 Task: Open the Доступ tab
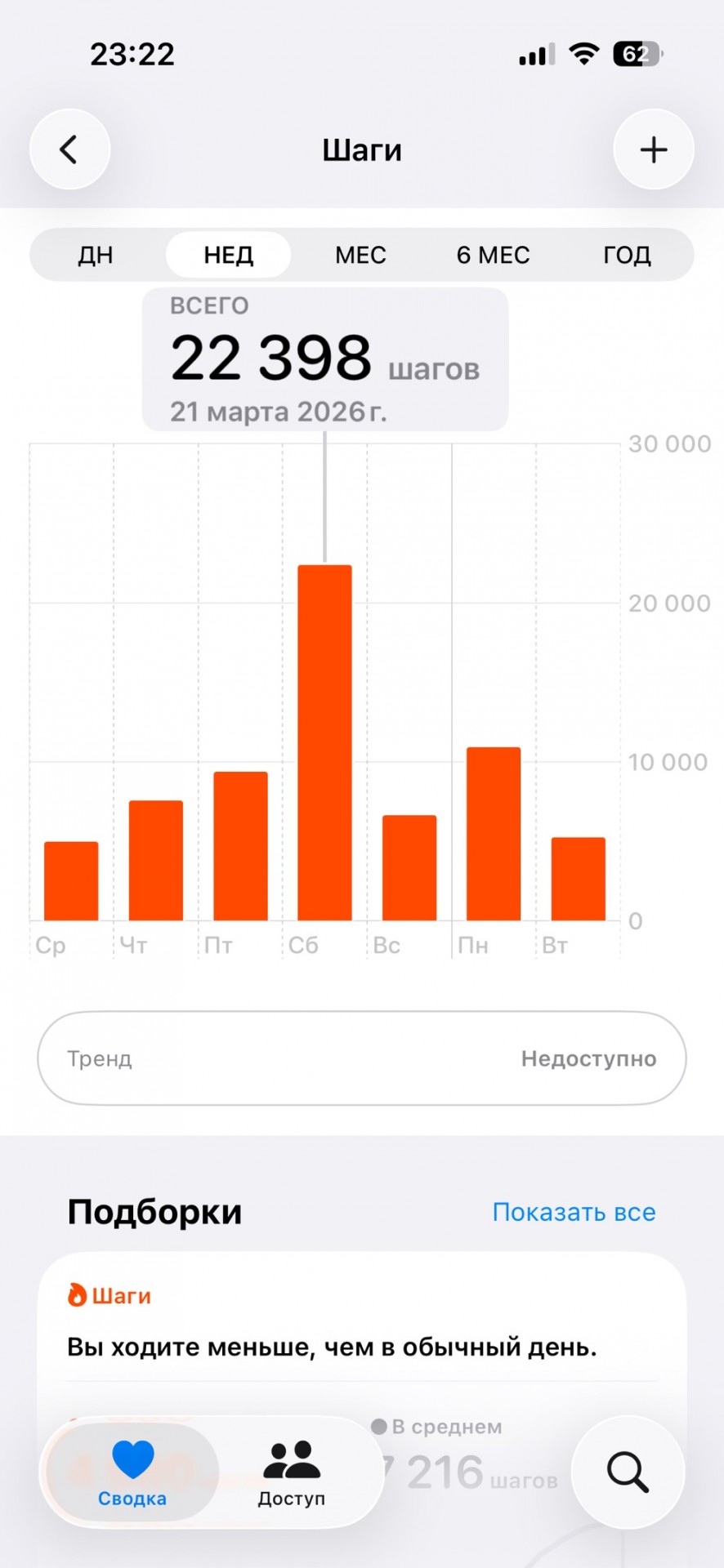292,1472
